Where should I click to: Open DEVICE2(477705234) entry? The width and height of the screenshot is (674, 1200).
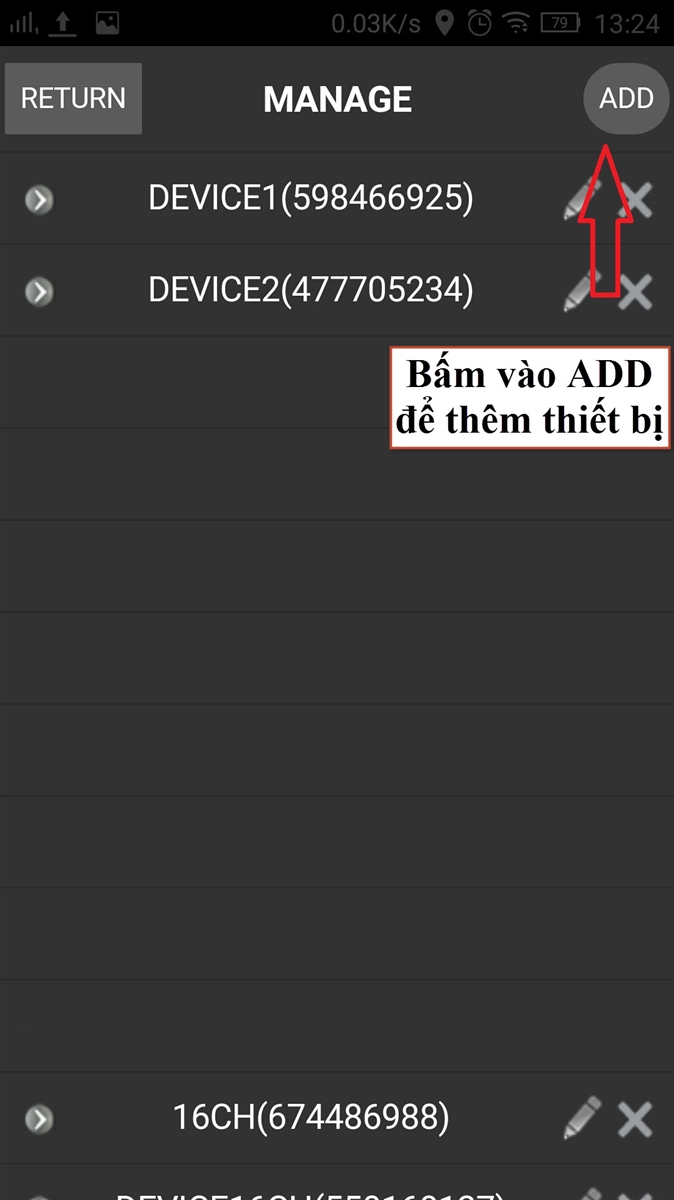(310, 290)
